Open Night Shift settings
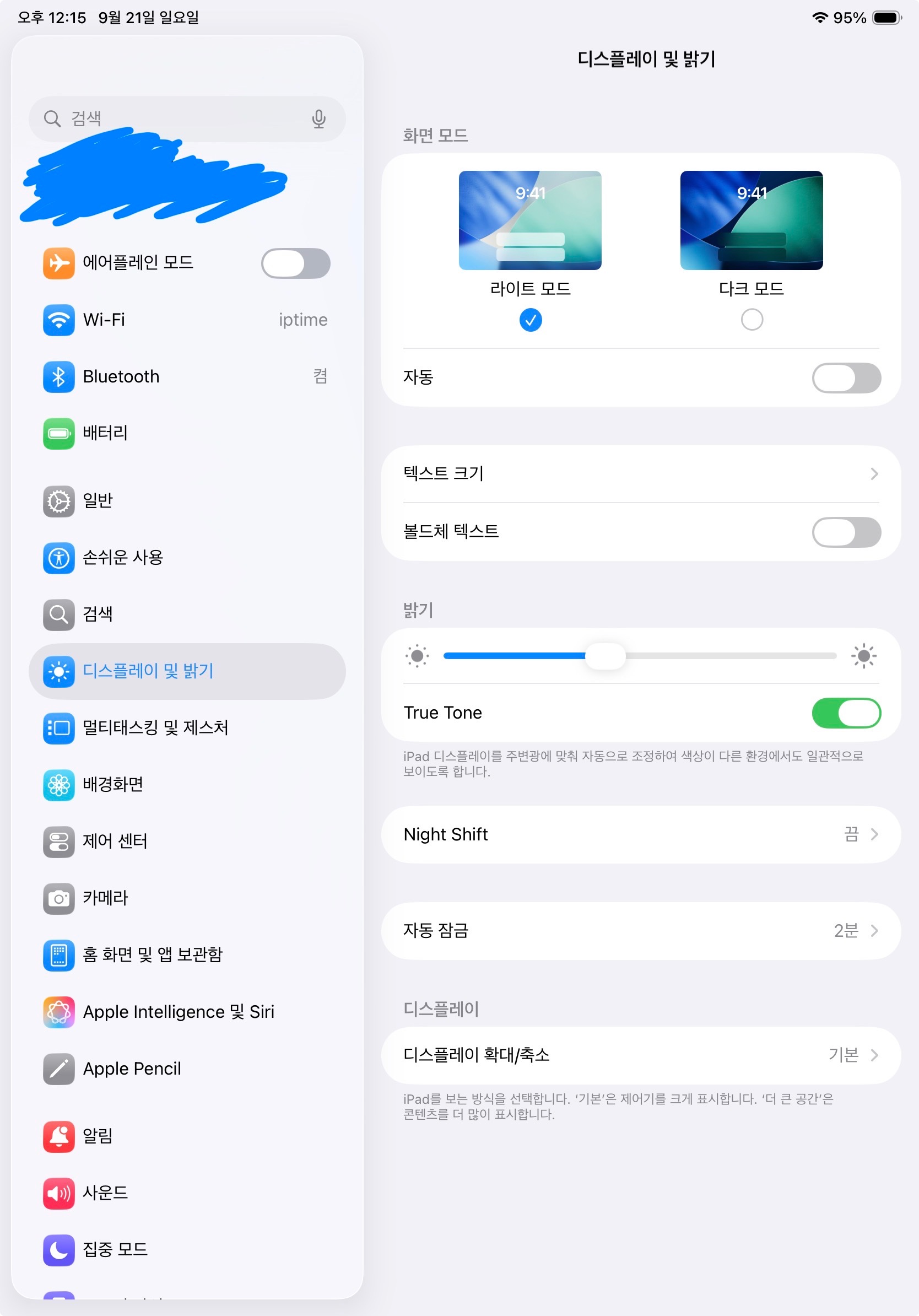 click(x=641, y=834)
